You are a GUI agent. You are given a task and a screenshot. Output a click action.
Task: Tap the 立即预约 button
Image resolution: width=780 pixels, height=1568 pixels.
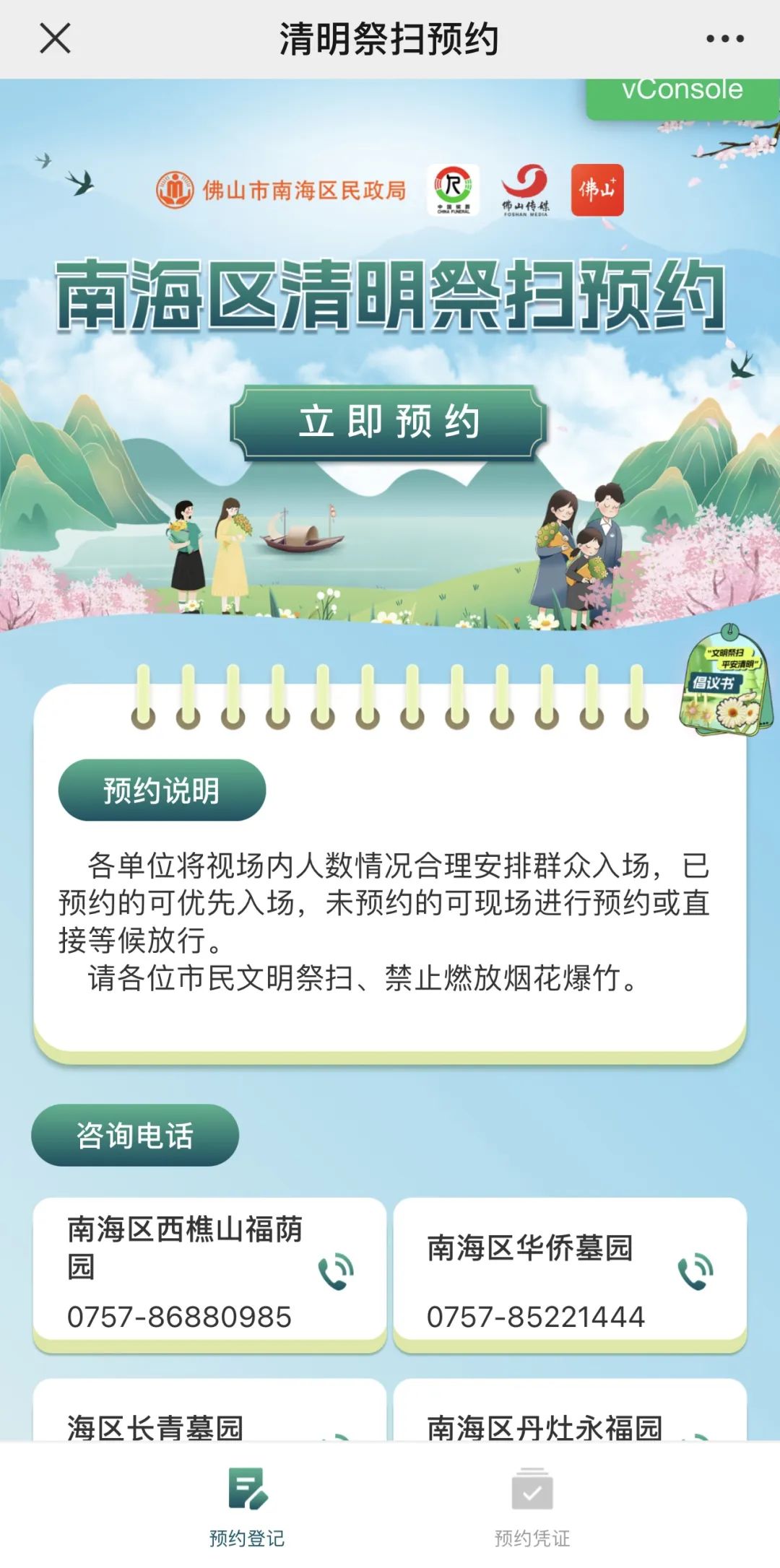pyautogui.click(x=389, y=423)
